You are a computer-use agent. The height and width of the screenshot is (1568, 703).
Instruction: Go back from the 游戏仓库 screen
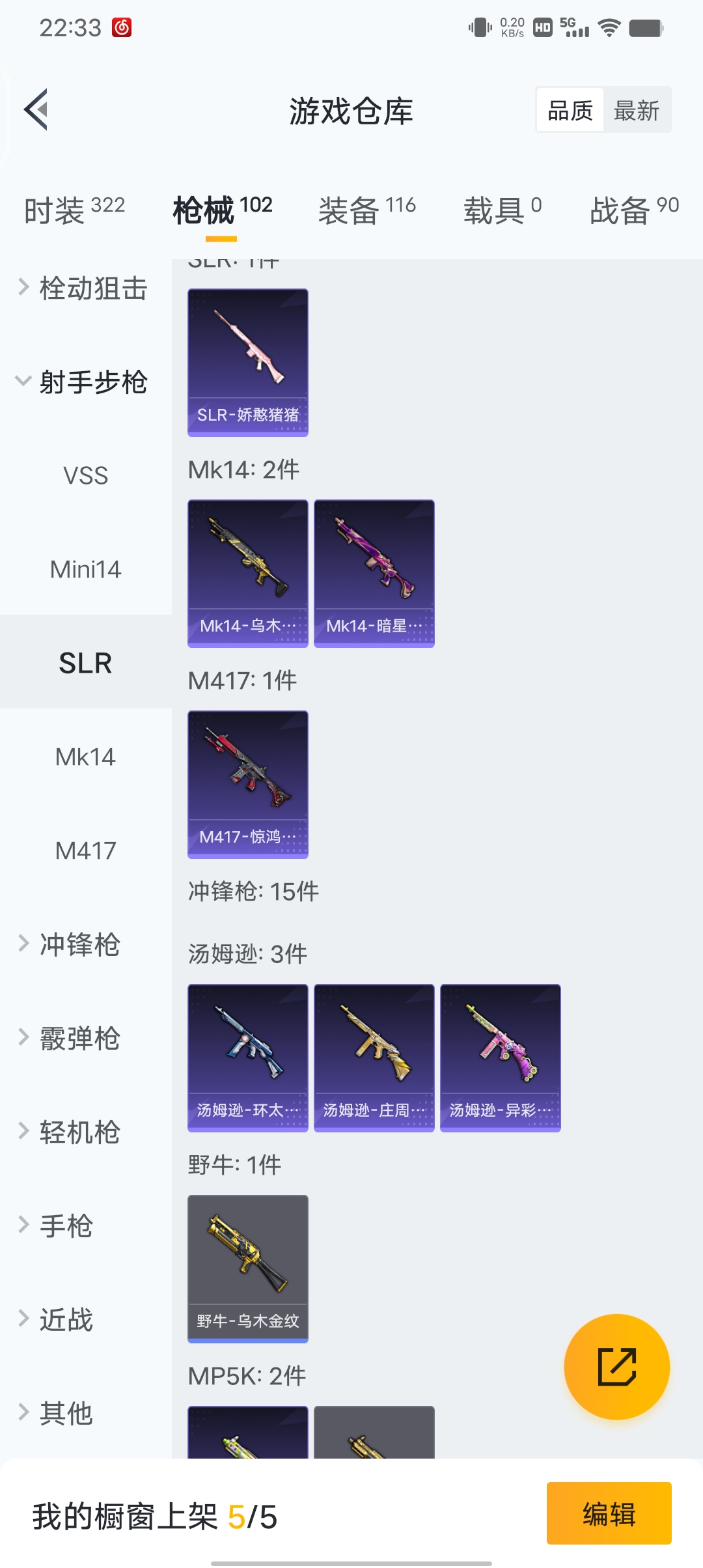pos(36,109)
